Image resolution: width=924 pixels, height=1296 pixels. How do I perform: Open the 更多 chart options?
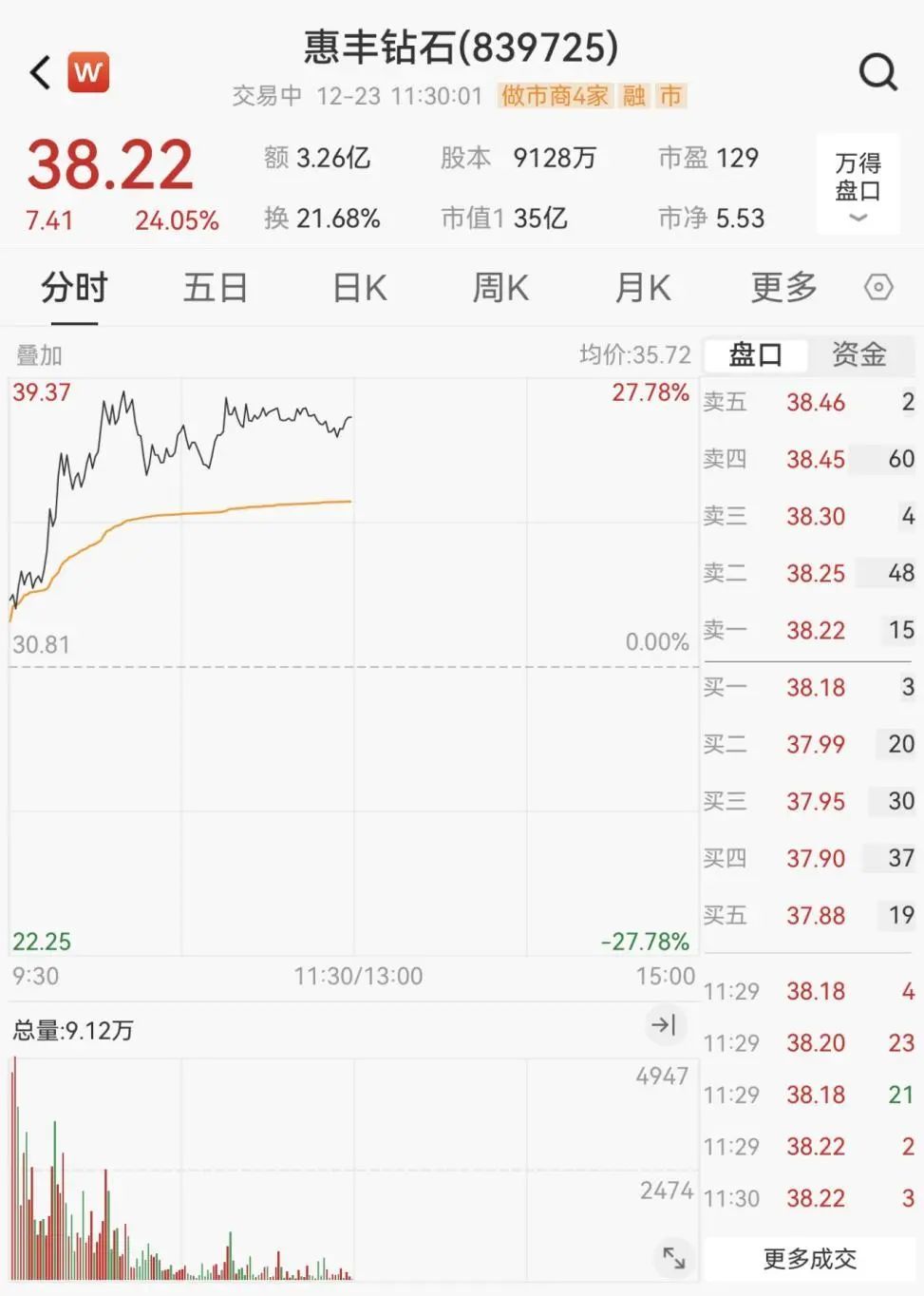click(783, 287)
